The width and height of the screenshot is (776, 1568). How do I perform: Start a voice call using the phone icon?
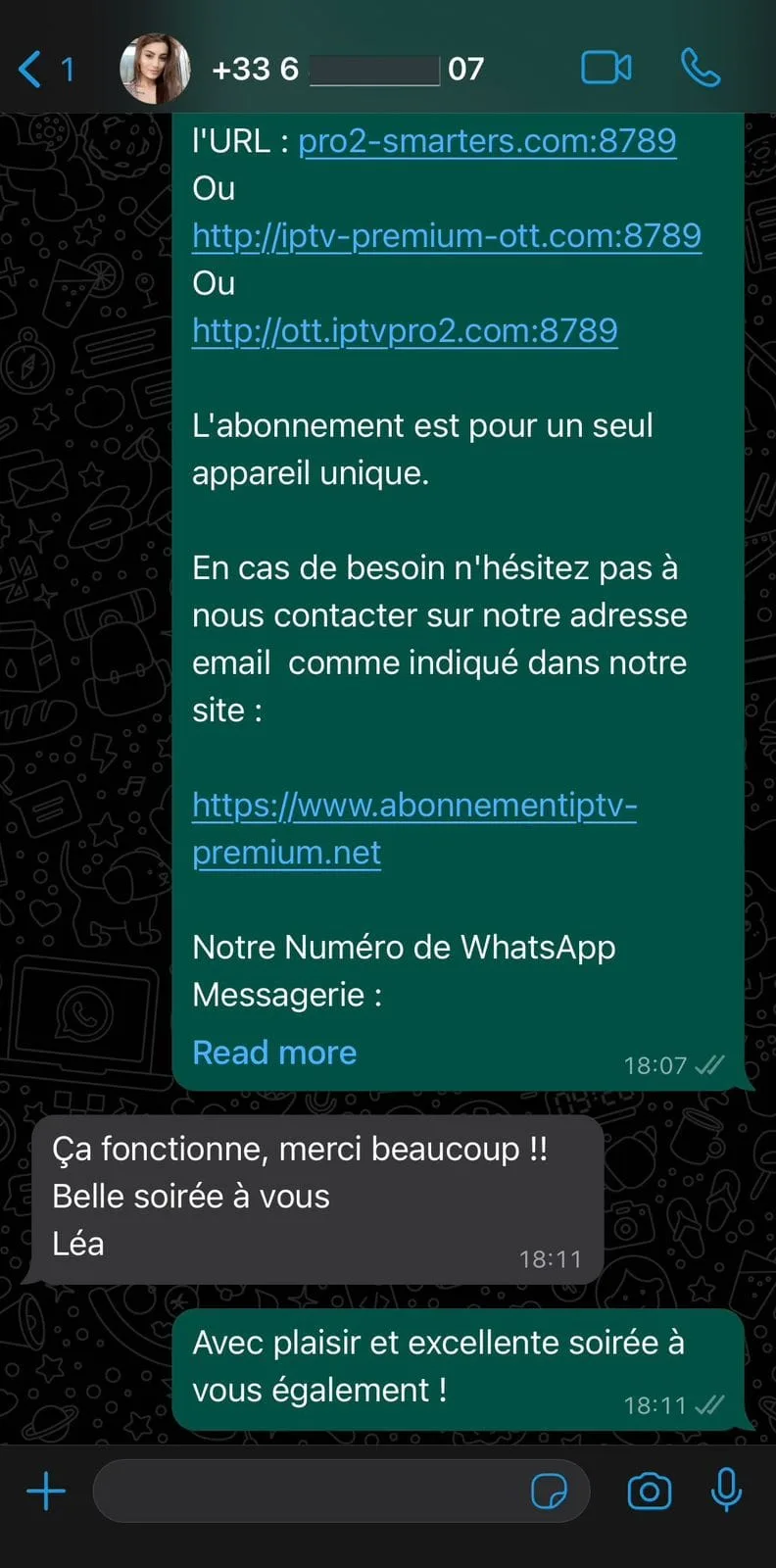coord(700,69)
